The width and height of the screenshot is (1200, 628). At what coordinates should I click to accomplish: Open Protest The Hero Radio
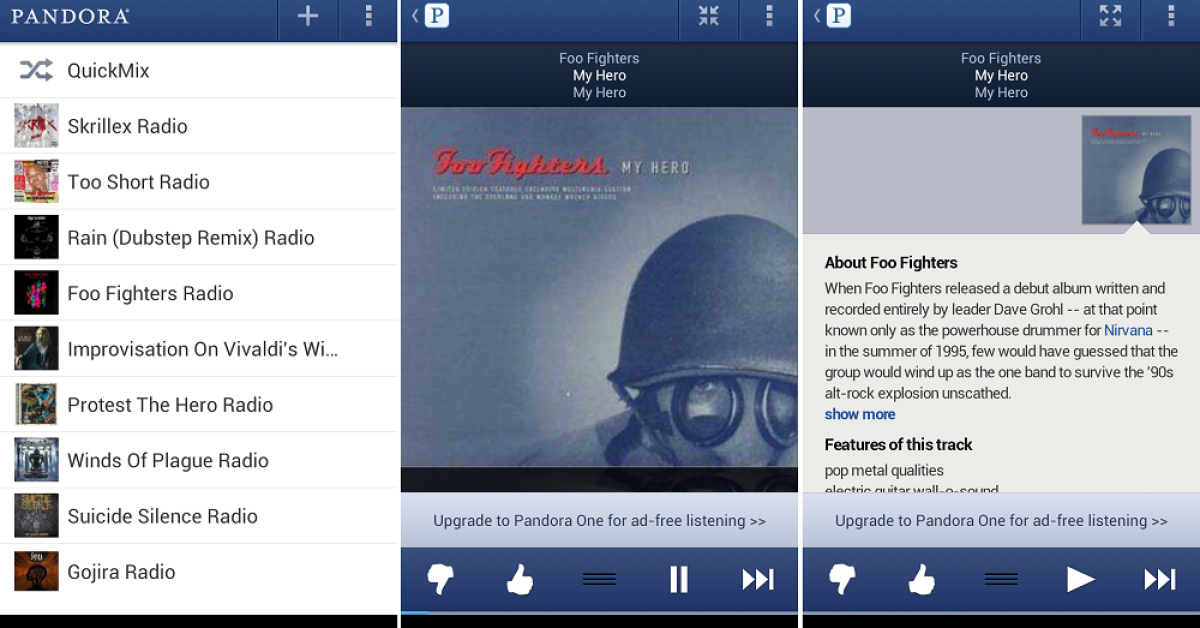(x=170, y=405)
